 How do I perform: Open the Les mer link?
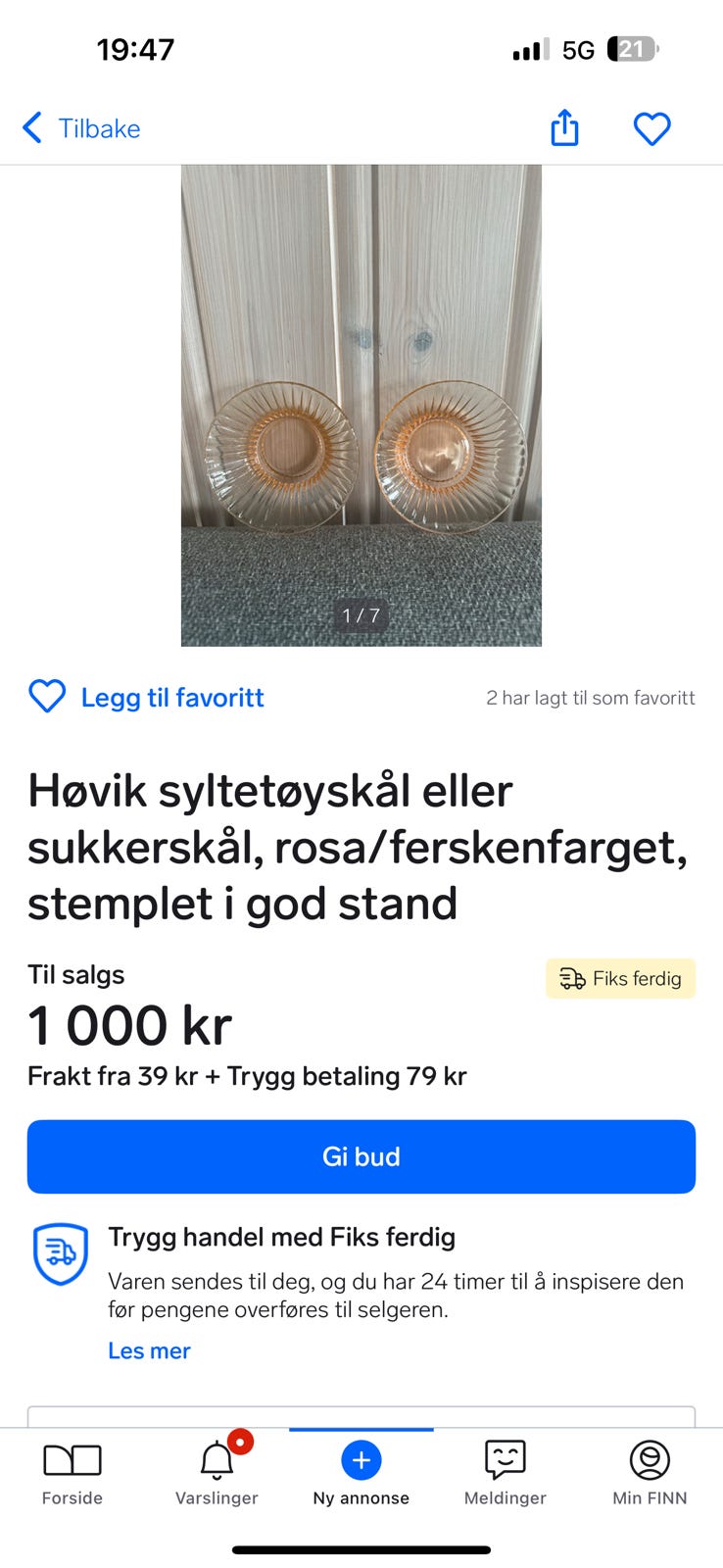[149, 1350]
